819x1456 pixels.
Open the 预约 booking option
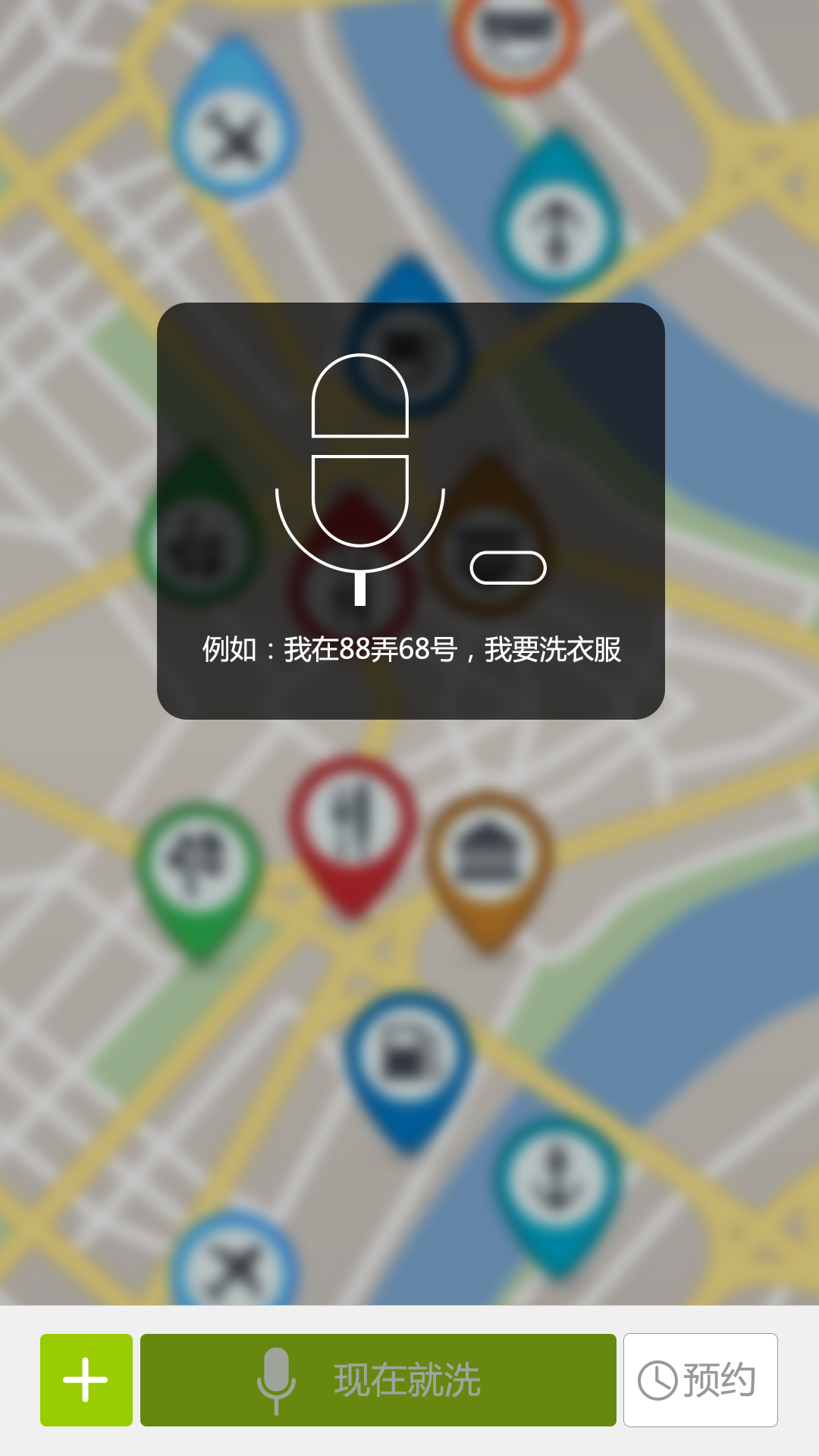click(x=700, y=1379)
